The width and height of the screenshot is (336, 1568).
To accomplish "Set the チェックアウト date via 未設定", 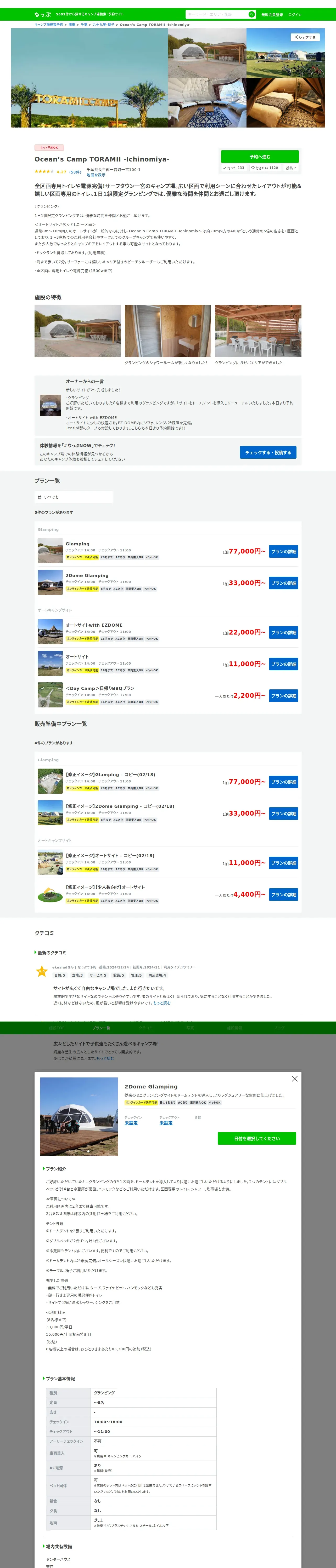I will [x=166, y=1123].
